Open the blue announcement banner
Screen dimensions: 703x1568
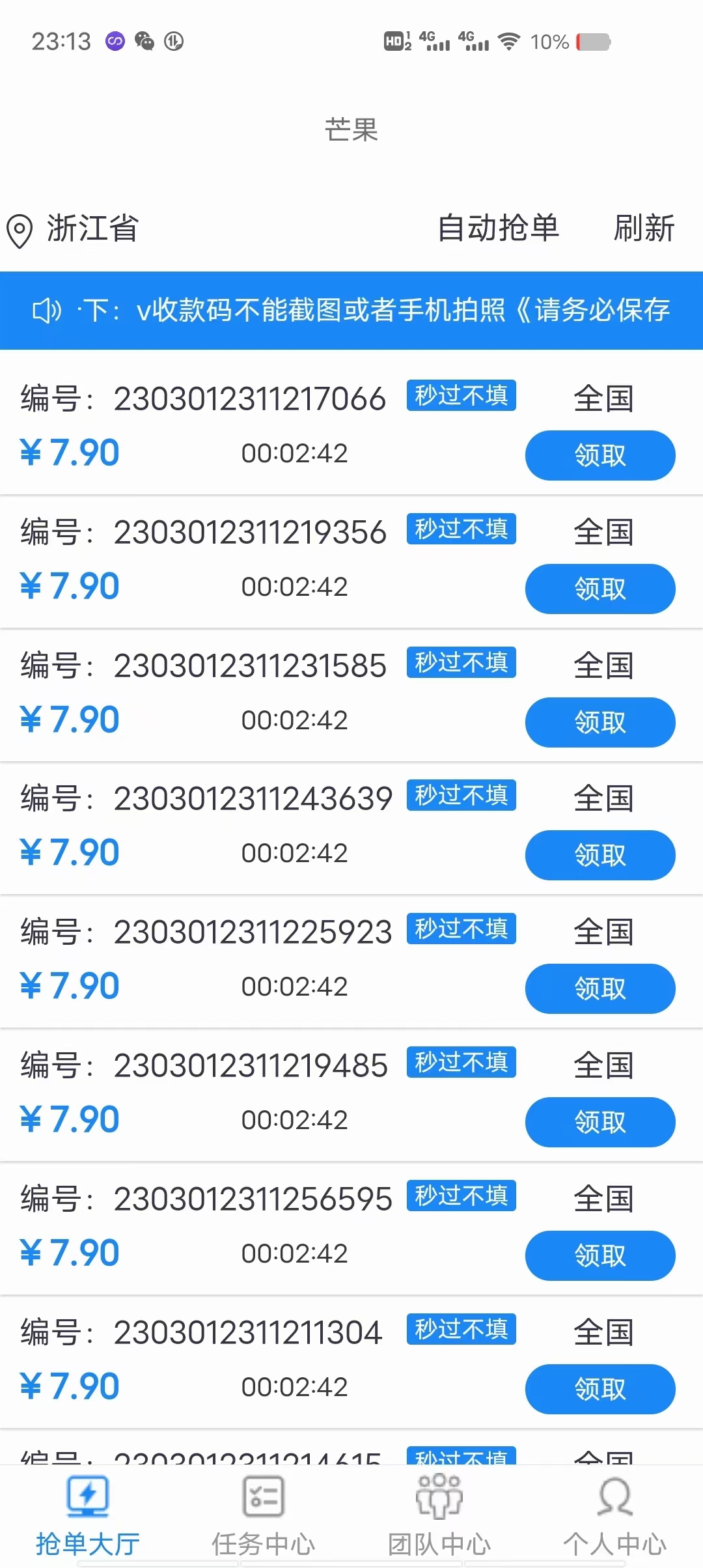pyautogui.click(x=351, y=310)
